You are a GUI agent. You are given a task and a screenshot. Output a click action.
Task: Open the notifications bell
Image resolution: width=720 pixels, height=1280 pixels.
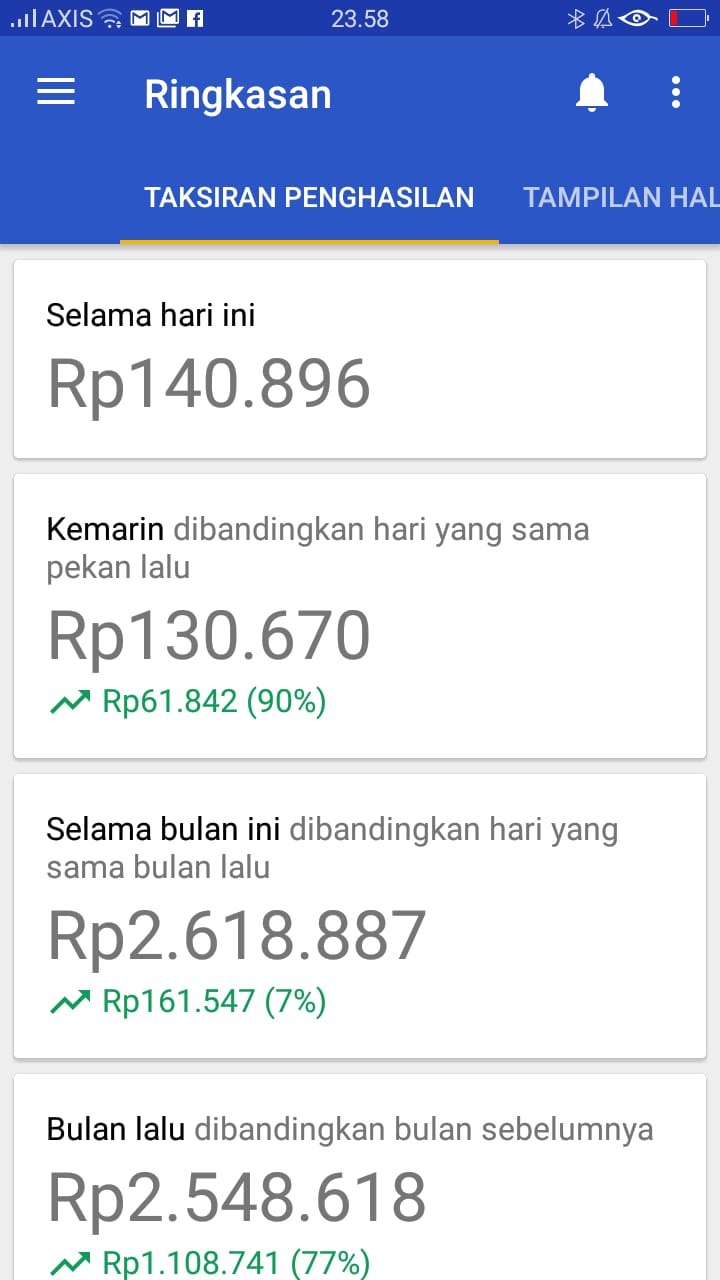coord(592,93)
